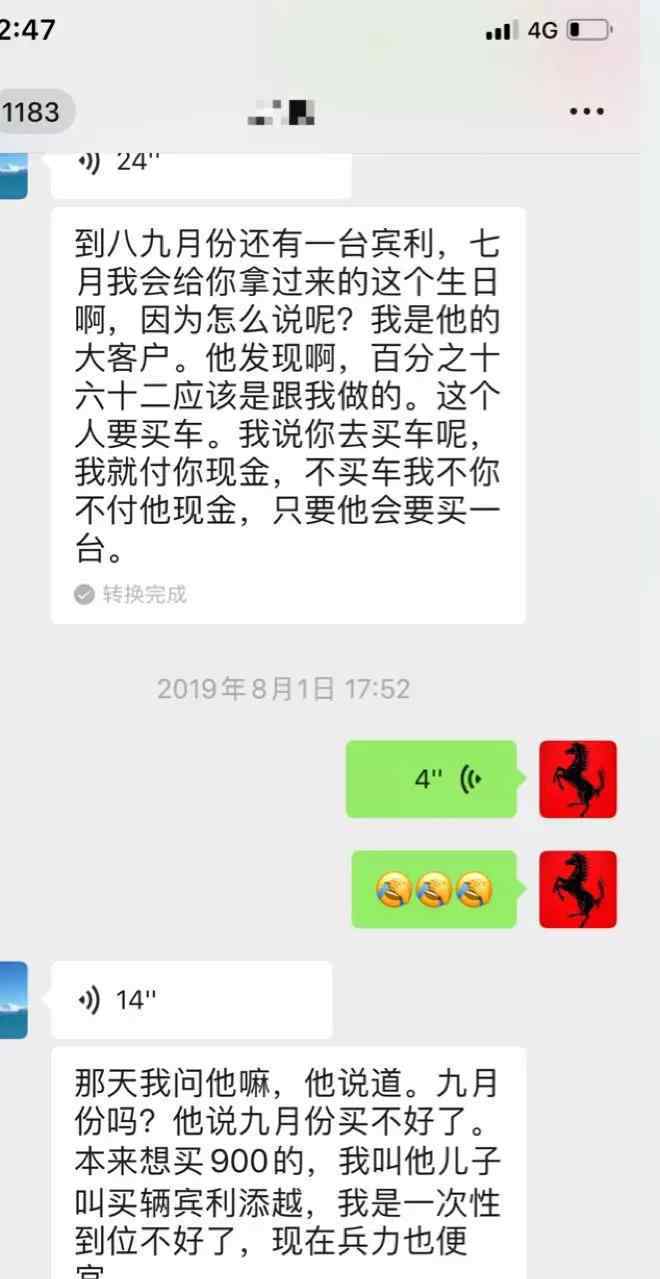Open the Ferrari avatar beside the emoji message
Image resolution: width=660 pixels, height=1279 pixels.
(x=578, y=889)
